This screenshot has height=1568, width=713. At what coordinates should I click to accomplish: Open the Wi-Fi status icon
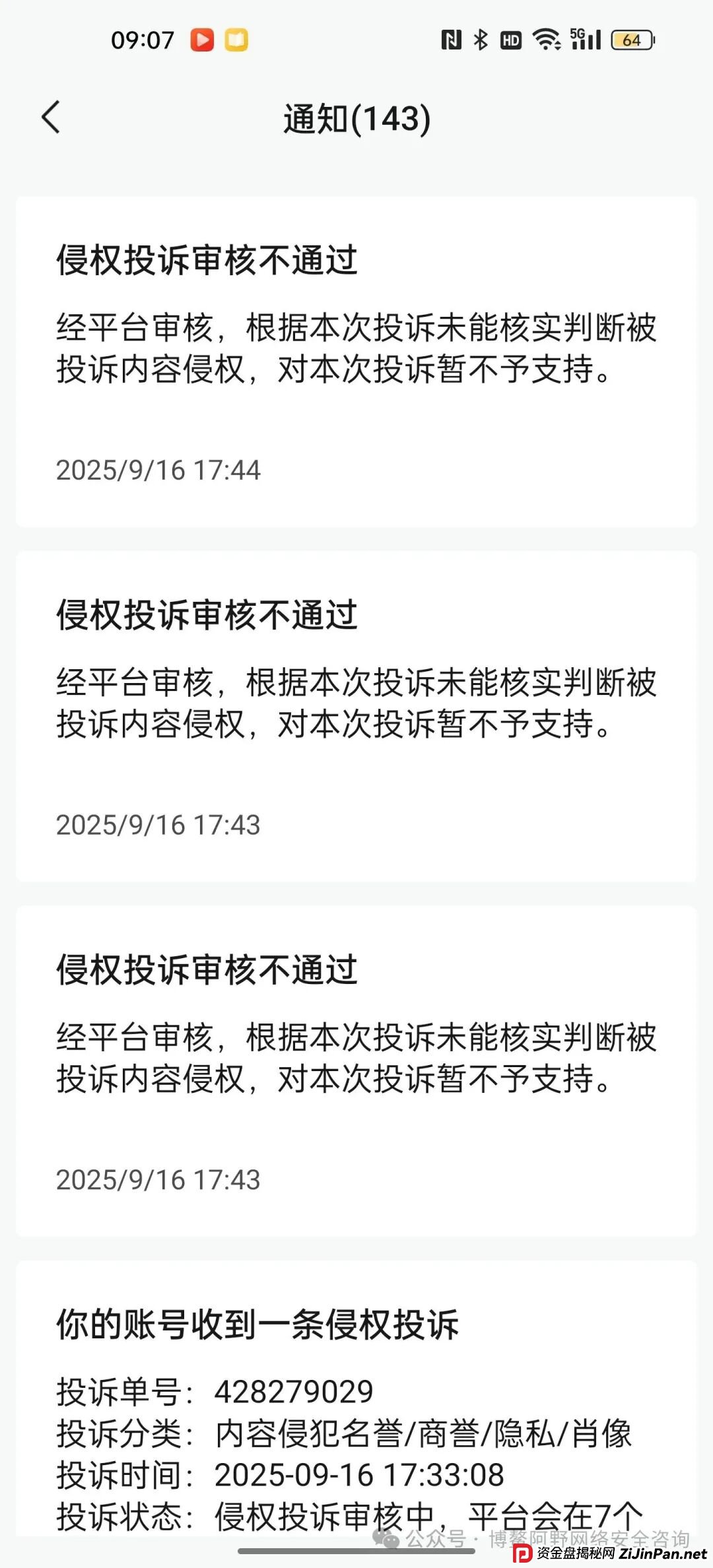[545, 40]
